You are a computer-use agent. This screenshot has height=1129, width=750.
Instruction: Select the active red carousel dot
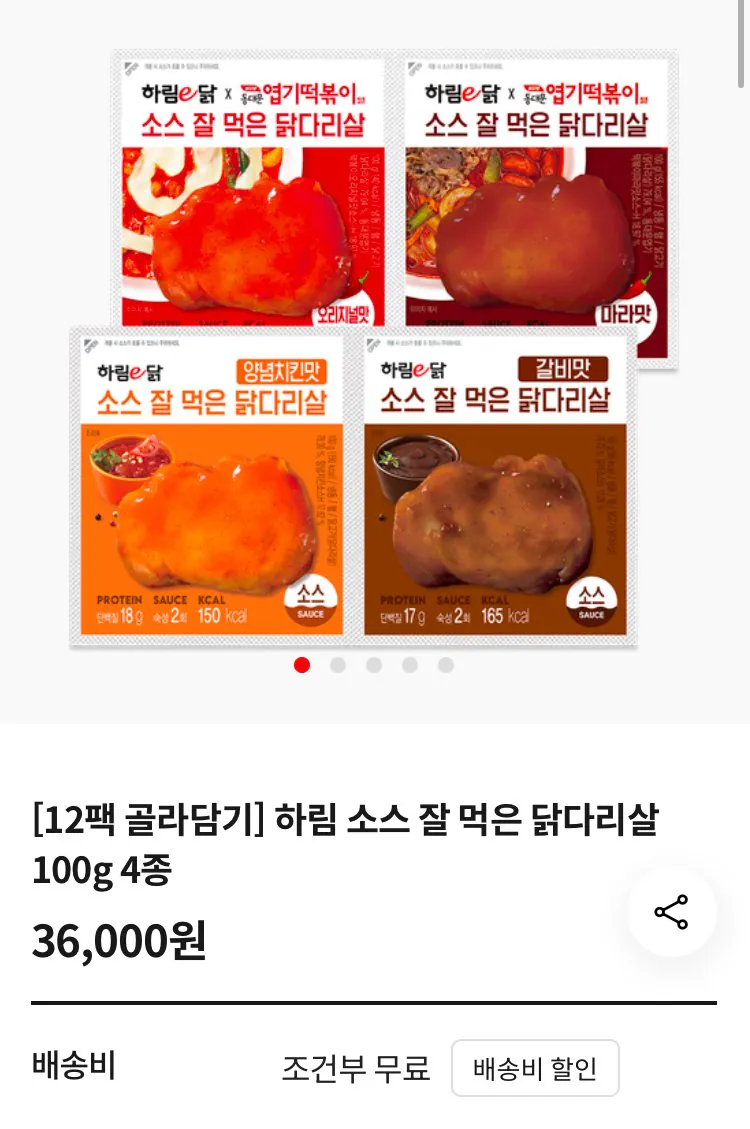point(302,663)
